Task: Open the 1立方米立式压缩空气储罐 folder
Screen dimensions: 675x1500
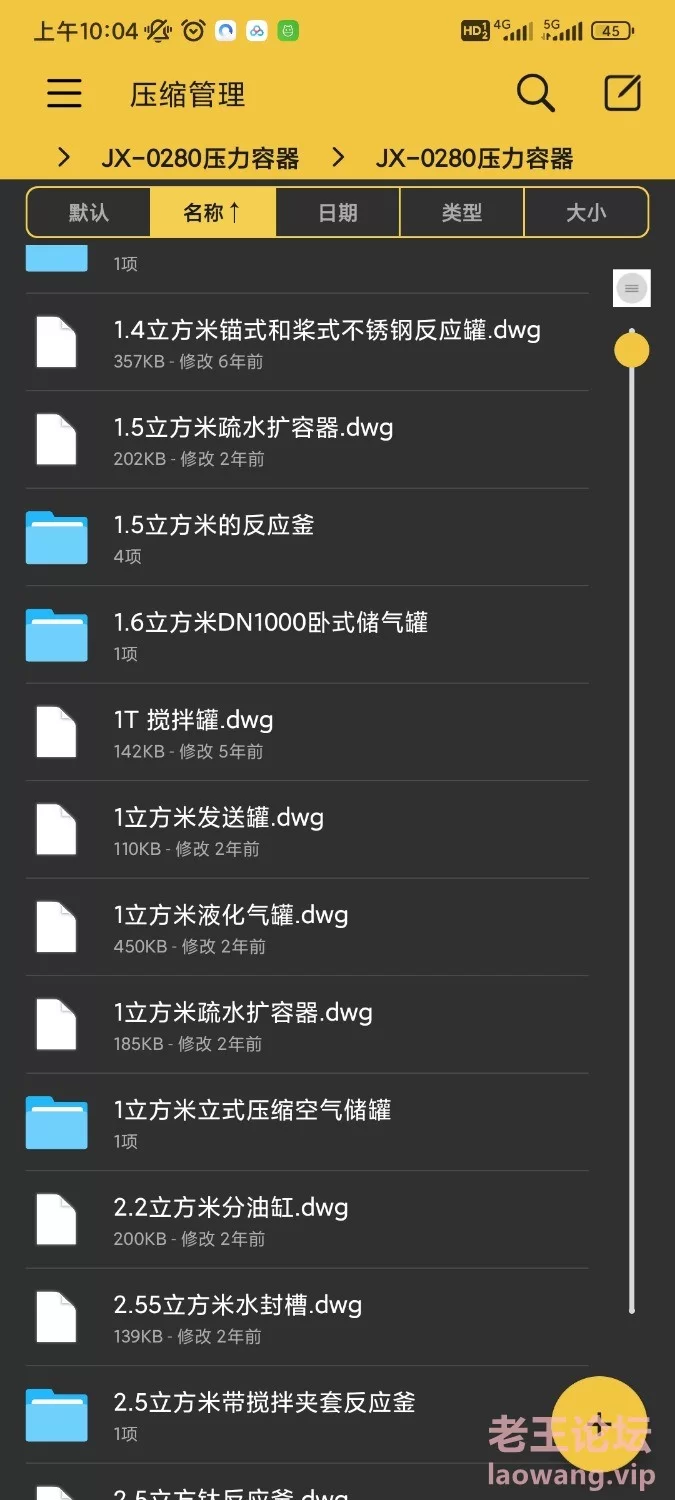Action: [x=307, y=1123]
